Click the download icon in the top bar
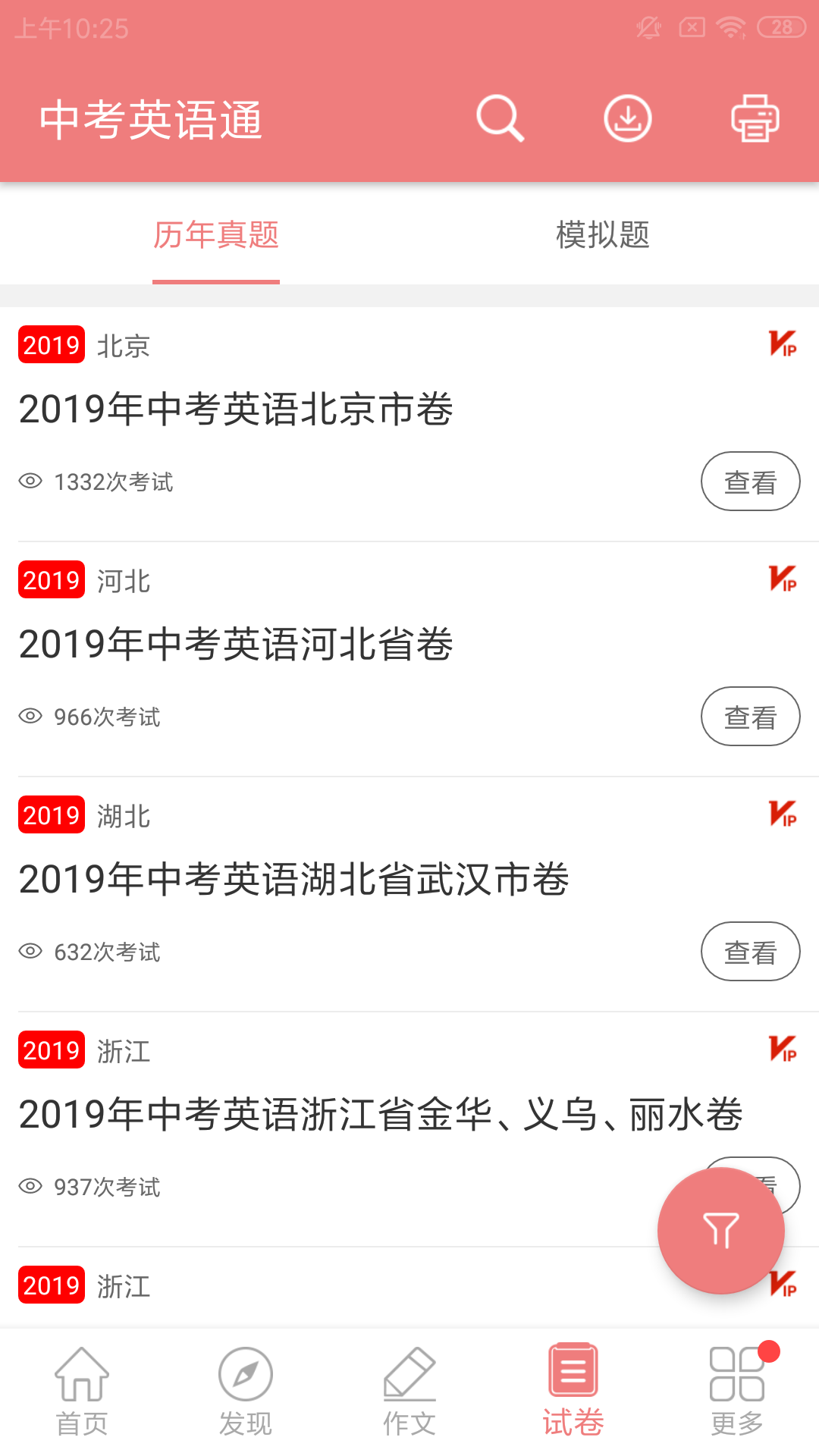Viewport: 819px width, 1456px height. tap(628, 119)
